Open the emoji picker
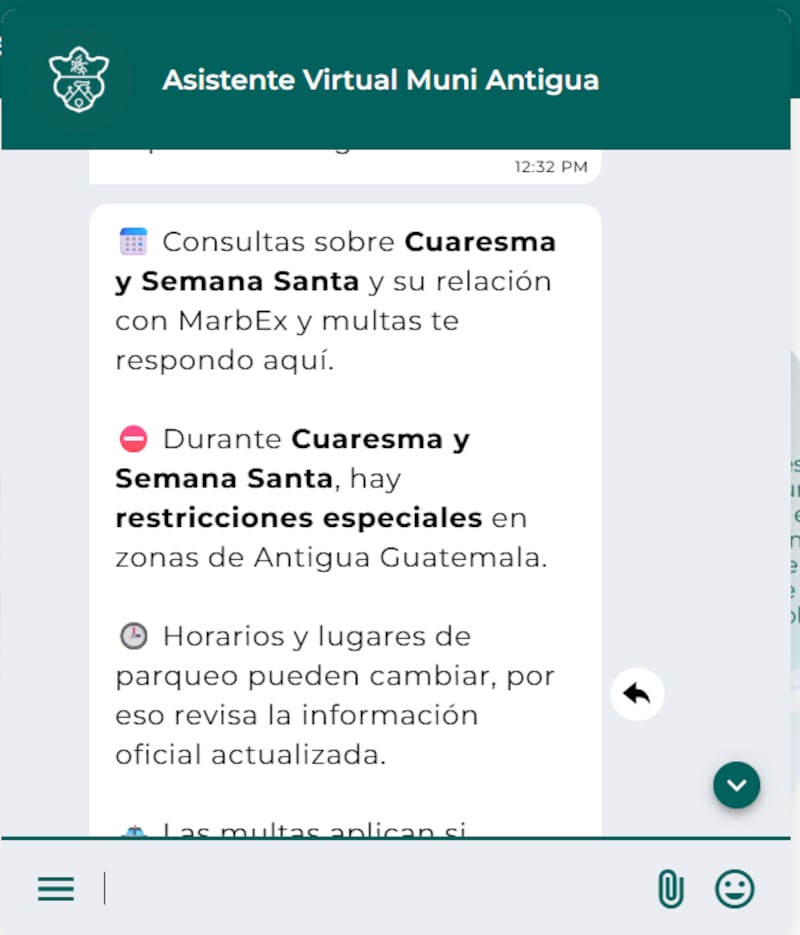Viewport: 800px width, 935px height. (735, 888)
